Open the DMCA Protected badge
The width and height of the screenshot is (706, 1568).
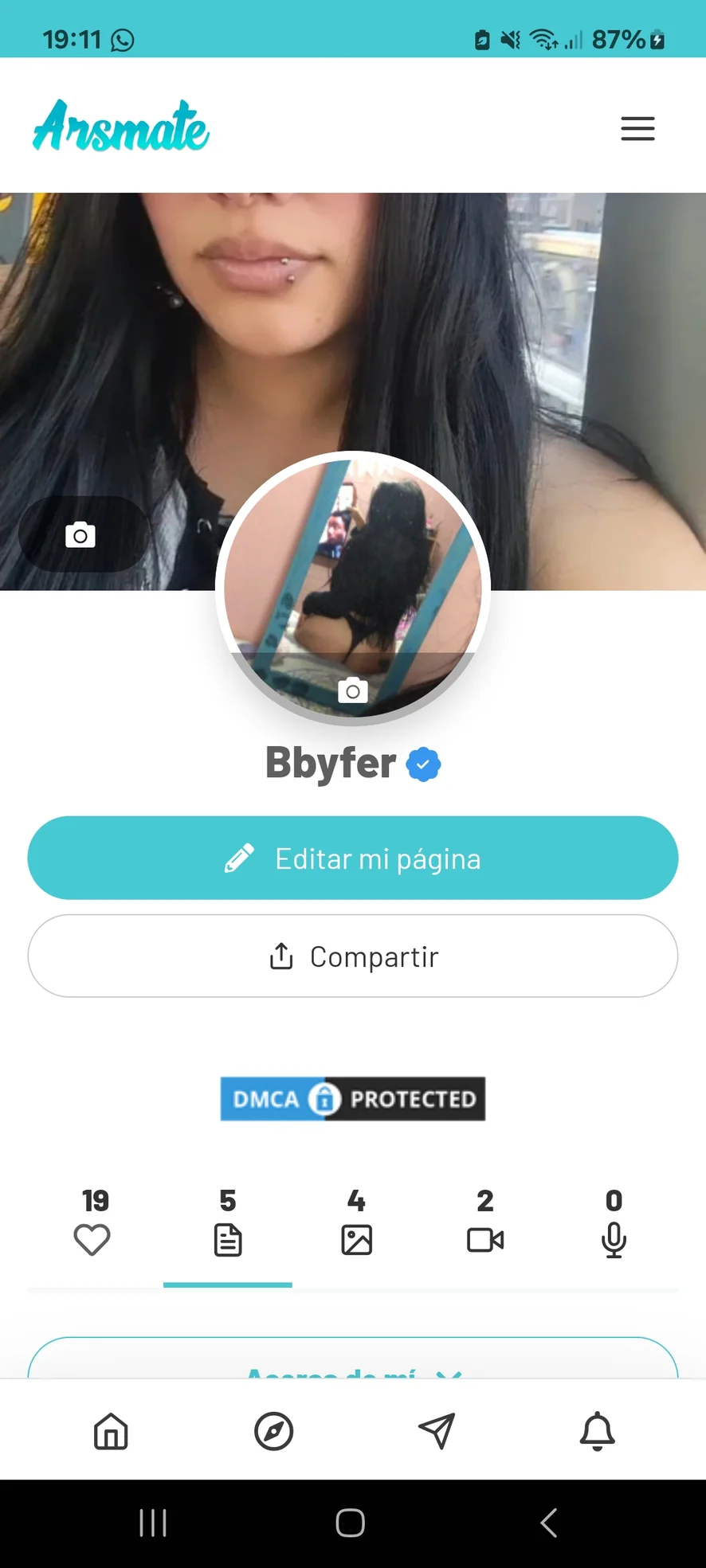(x=353, y=1099)
